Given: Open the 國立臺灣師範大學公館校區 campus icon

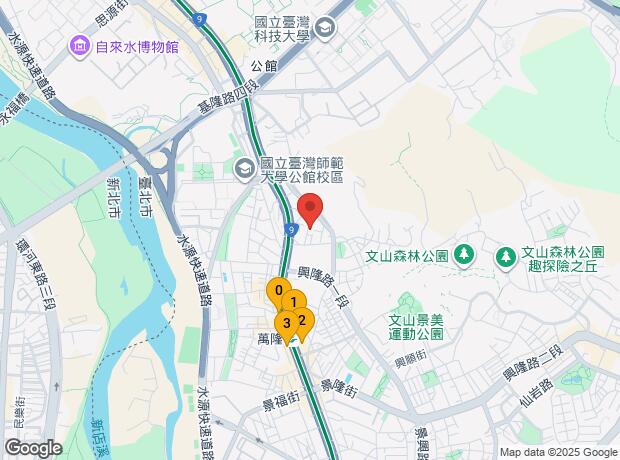Looking at the screenshot, I should (246, 170).
